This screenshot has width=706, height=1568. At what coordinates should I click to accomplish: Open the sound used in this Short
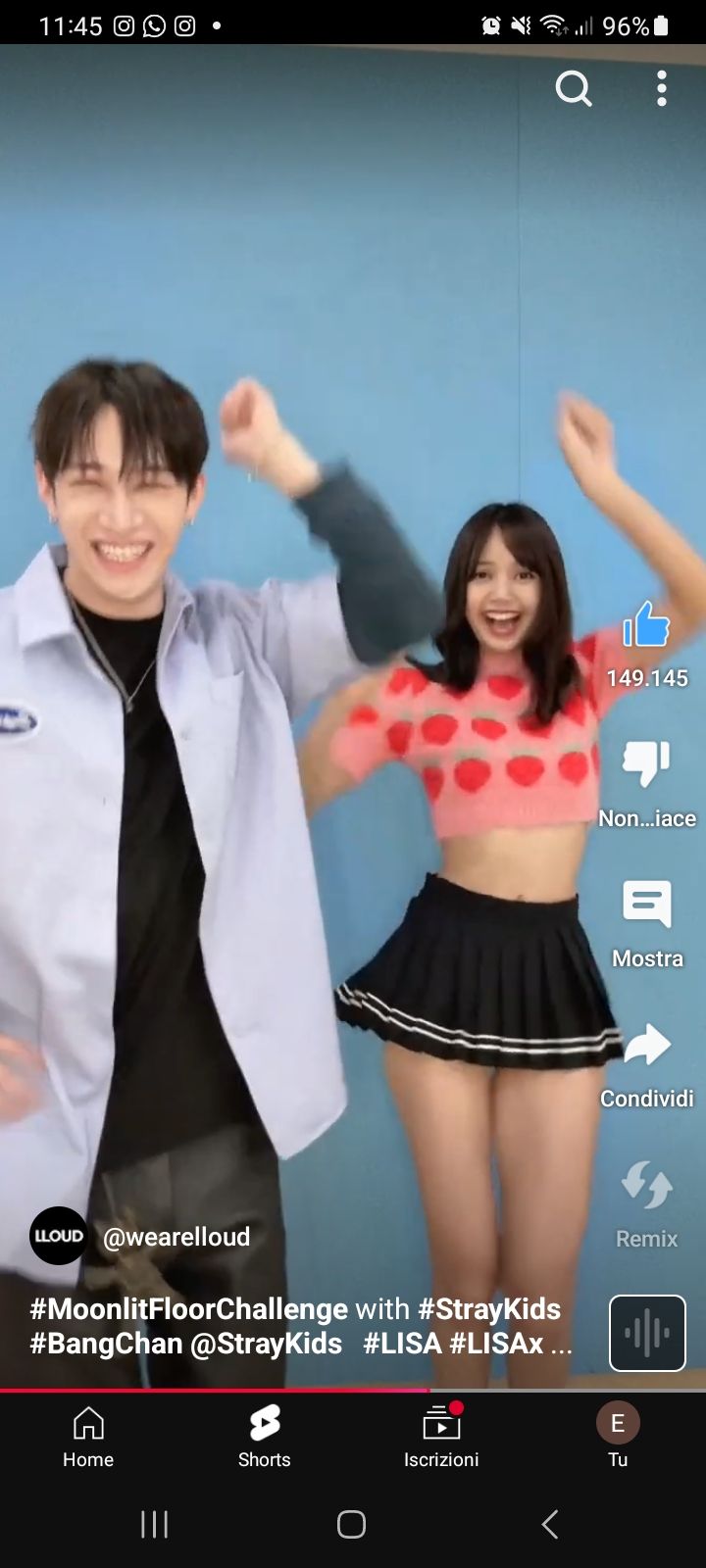[x=647, y=1333]
